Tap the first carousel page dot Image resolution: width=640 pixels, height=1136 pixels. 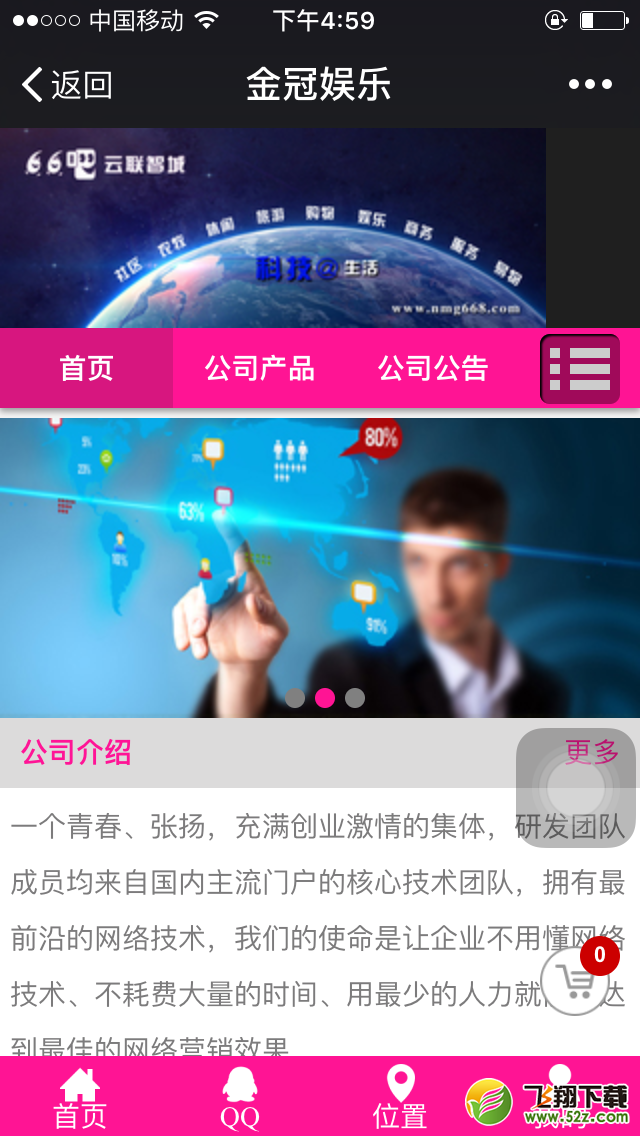[295, 698]
